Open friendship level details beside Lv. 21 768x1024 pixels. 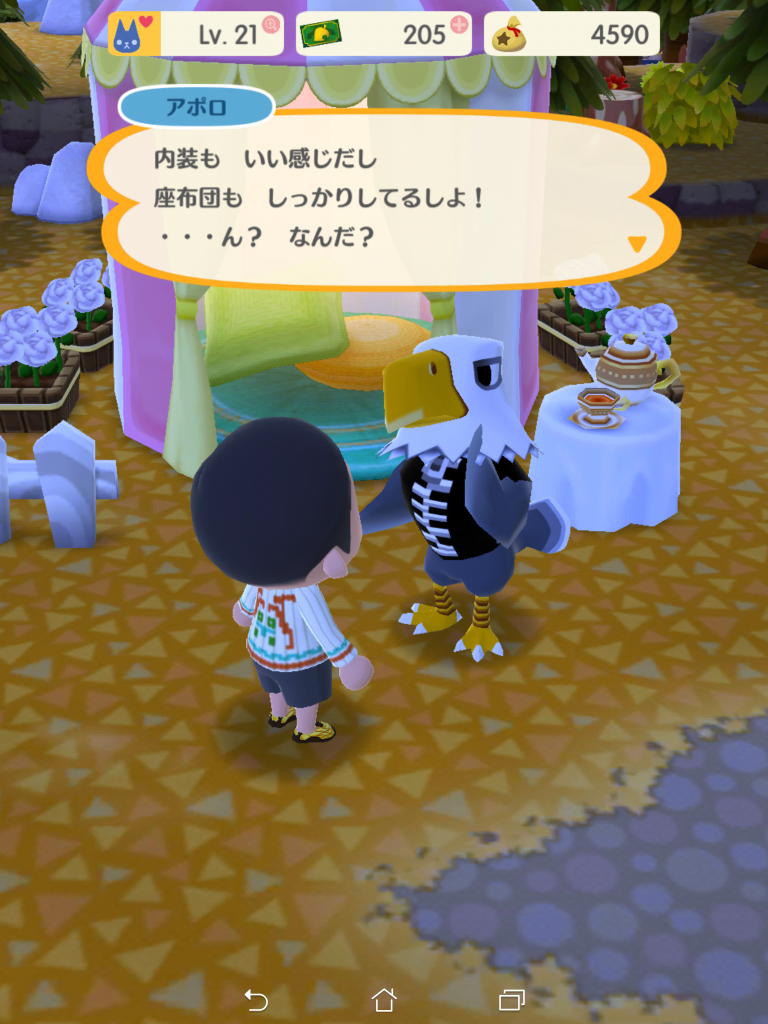click(271, 24)
